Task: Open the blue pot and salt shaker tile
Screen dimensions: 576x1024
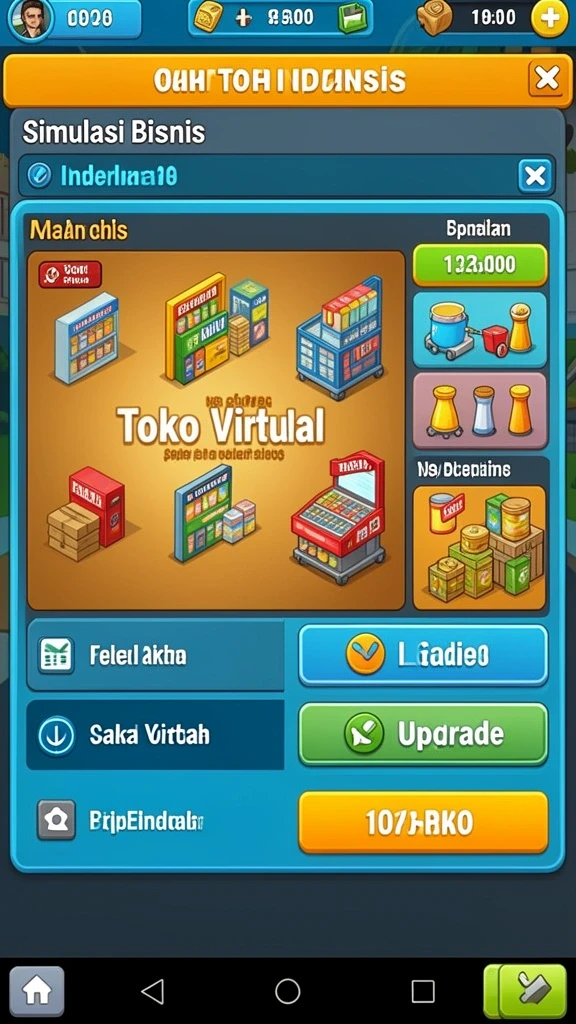Action: coord(480,329)
